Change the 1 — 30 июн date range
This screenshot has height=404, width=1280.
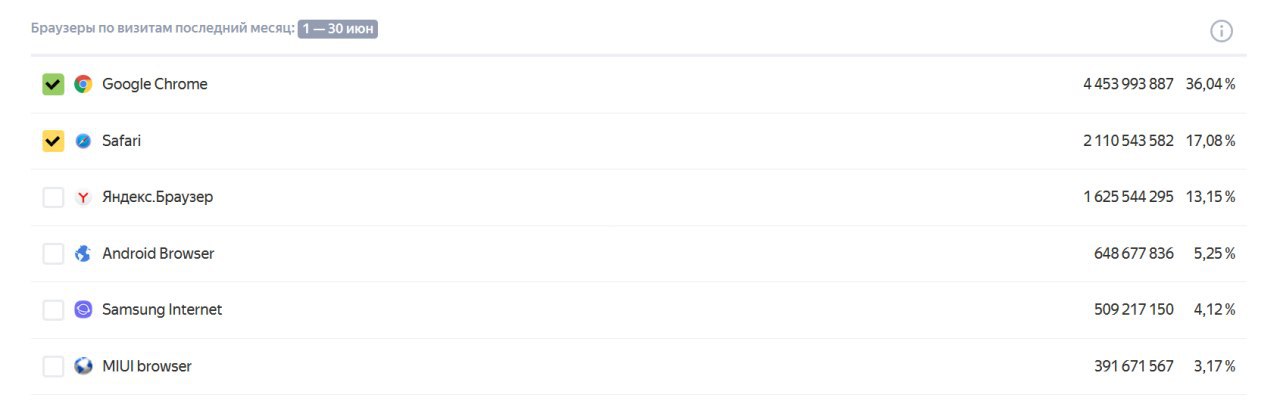pyautogui.click(x=338, y=29)
